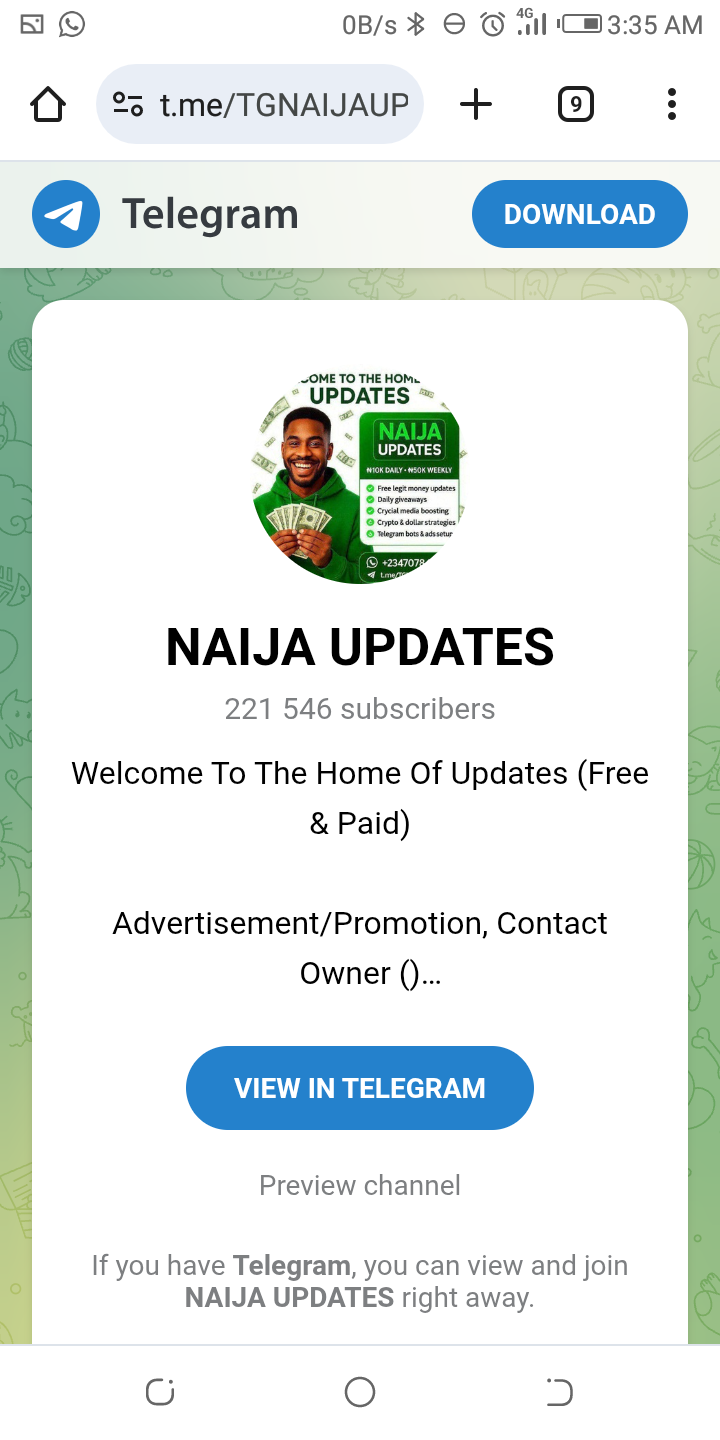Open the Preview channel link
The height and width of the screenshot is (1440, 720).
coord(360,1185)
